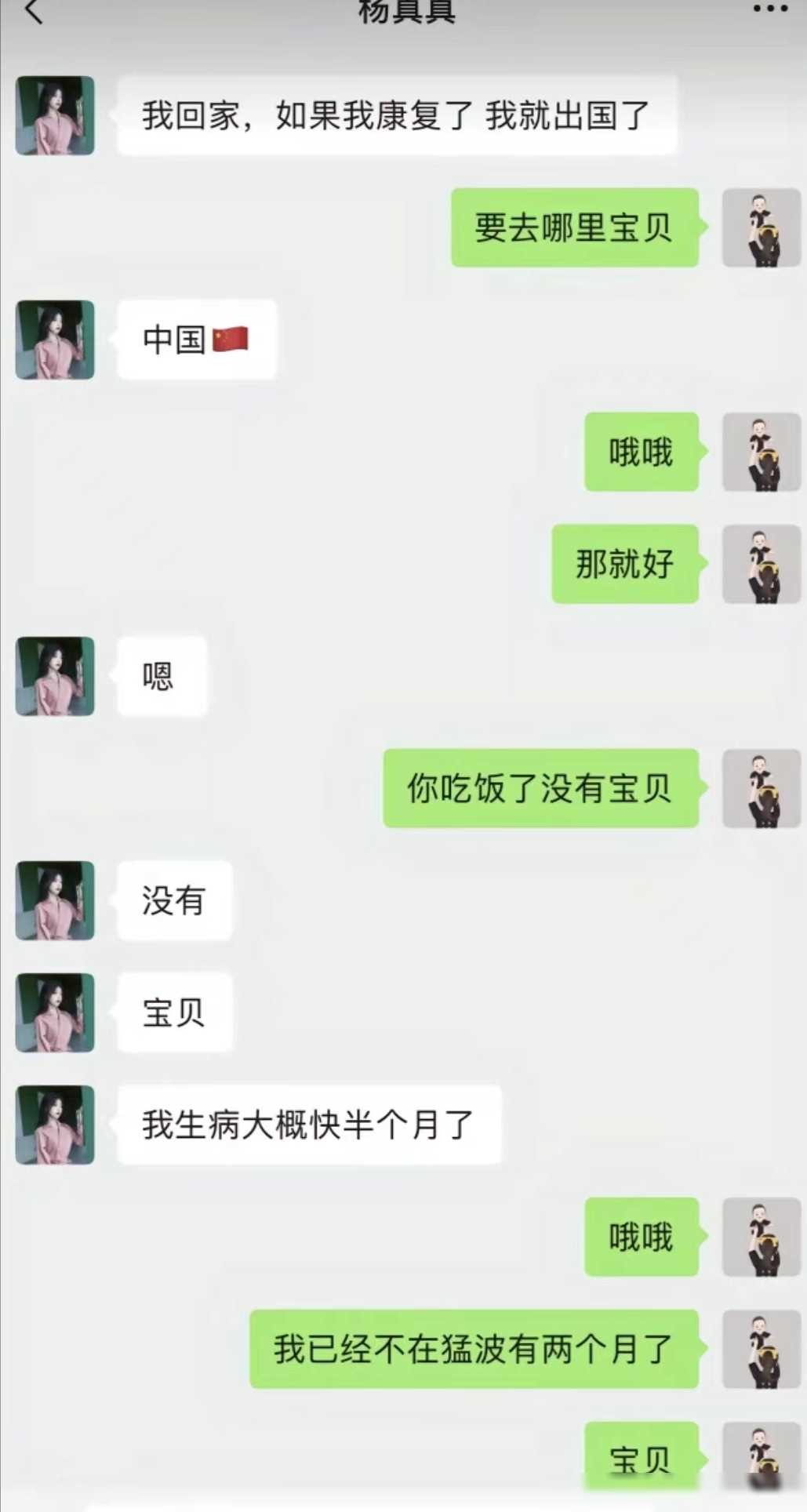The height and width of the screenshot is (1512, 807).
Task: Open the contact's avatar beside the 中国 message
Action: click(55, 340)
